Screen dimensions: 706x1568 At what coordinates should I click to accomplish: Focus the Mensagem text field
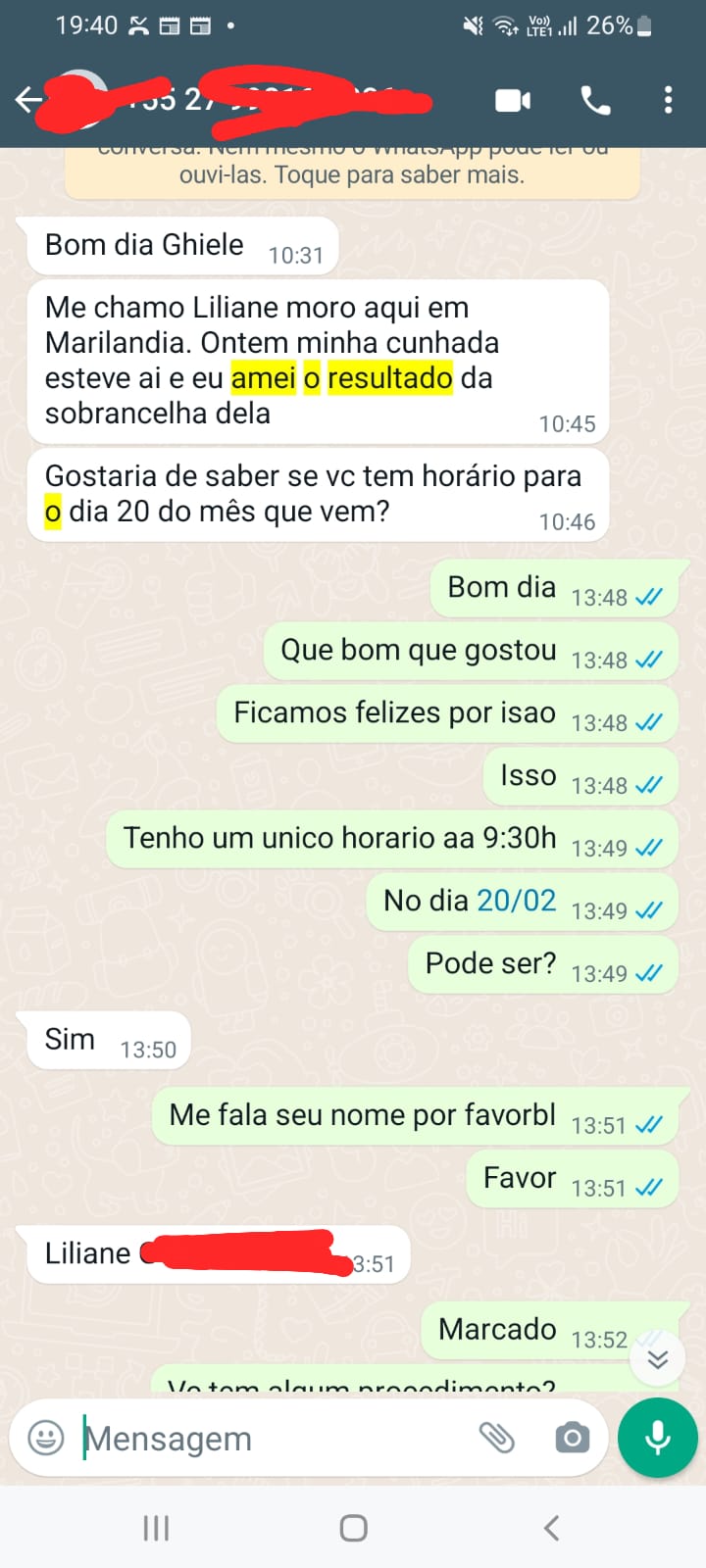(275, 1438)
